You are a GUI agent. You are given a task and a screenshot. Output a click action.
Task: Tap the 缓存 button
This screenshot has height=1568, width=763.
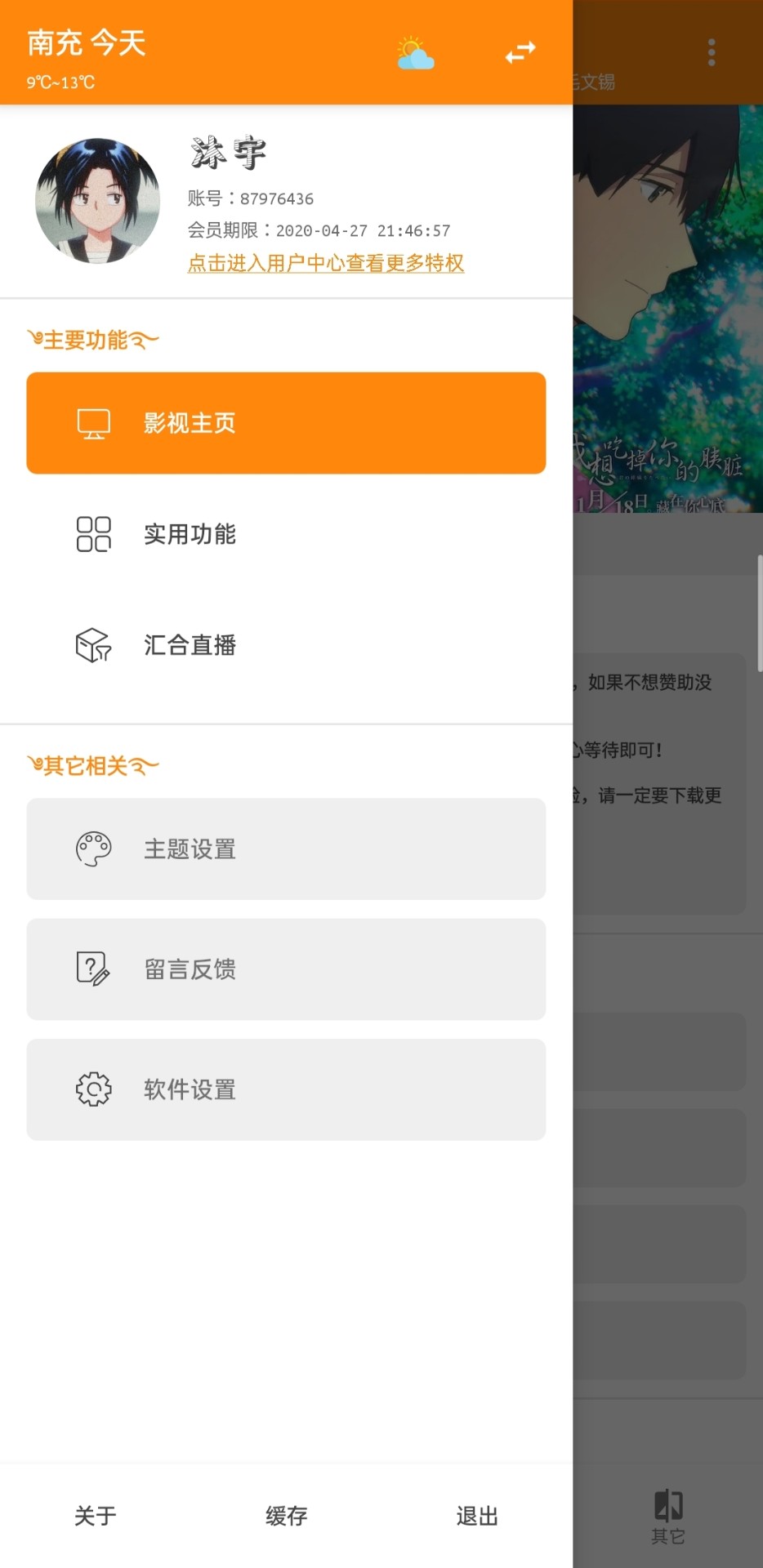click(287, 1517)
